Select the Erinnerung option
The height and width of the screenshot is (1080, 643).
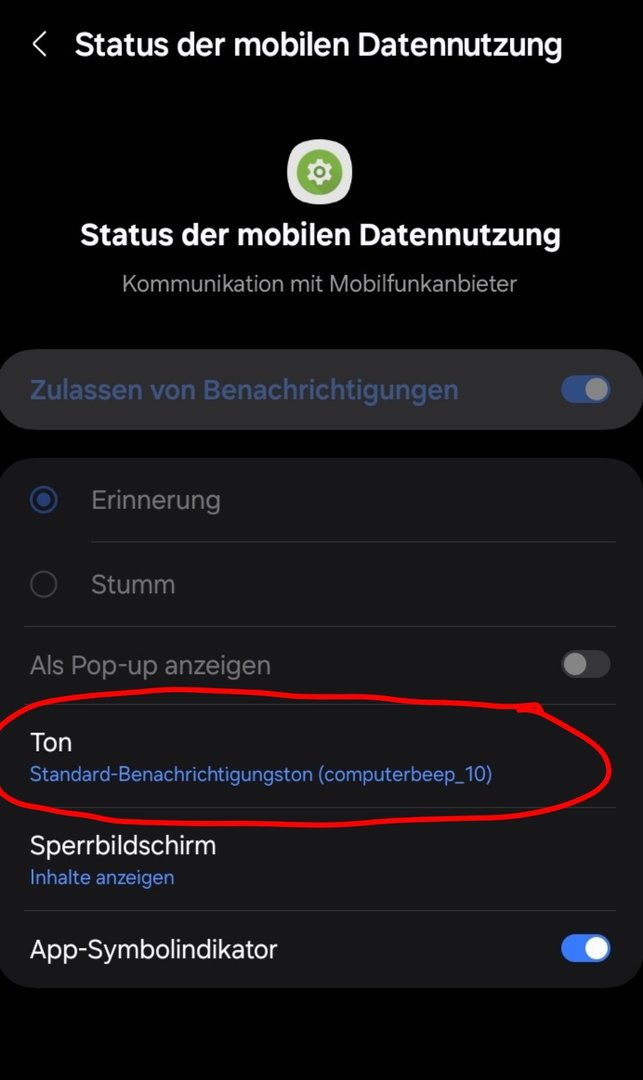click(44, 499)
